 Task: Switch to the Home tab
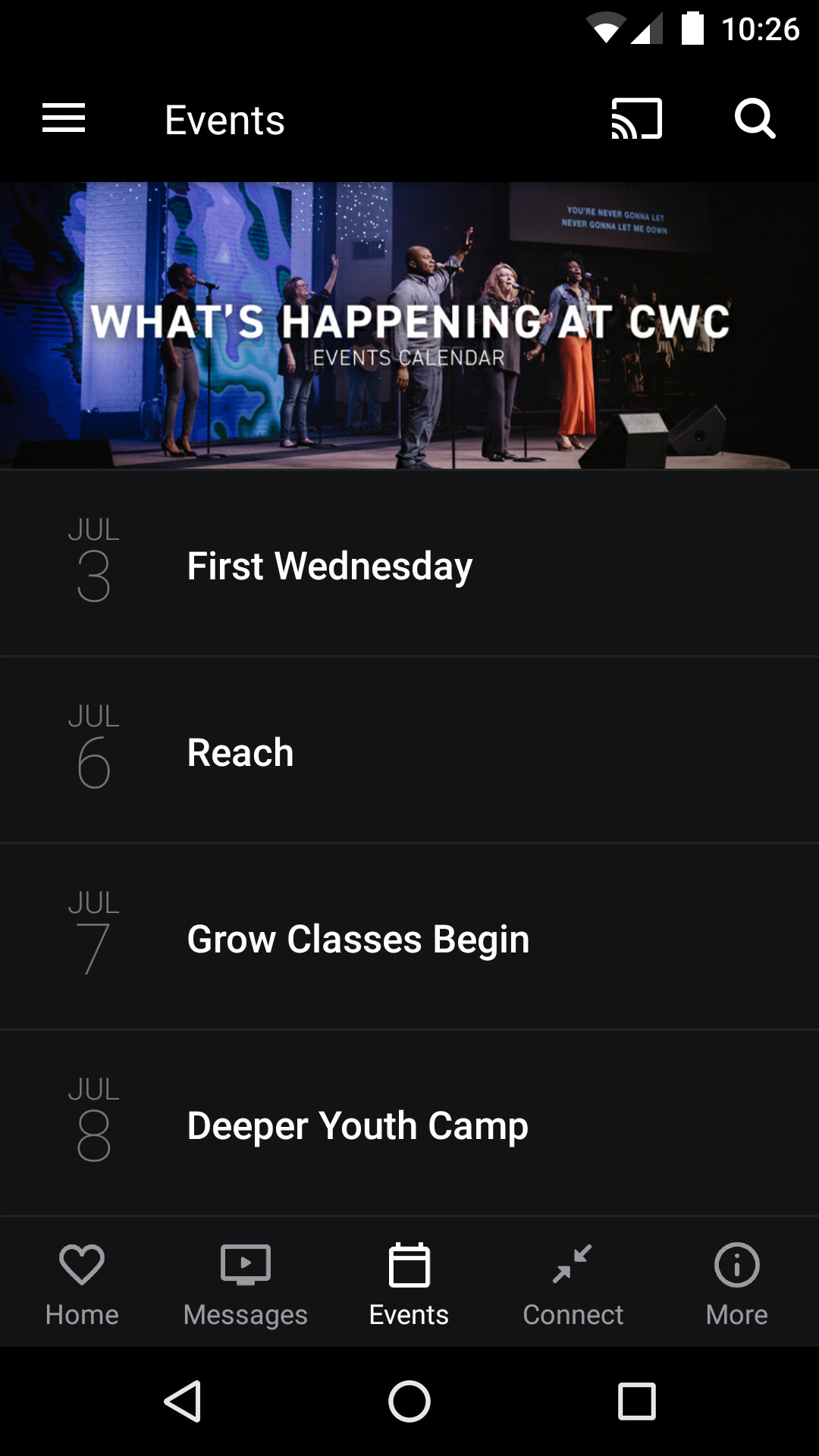point(82,1285)
